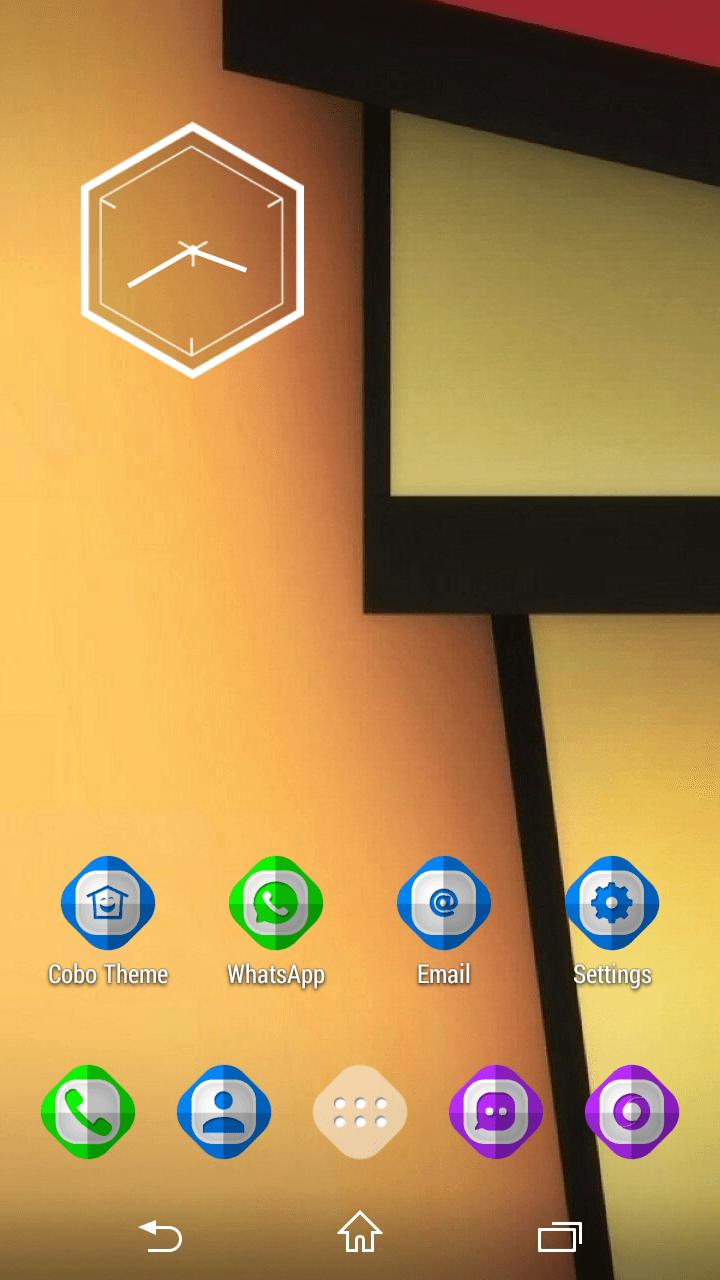The image size is (720, 1280).
Task: Tap the system back button
Action: pos(160,1236)
